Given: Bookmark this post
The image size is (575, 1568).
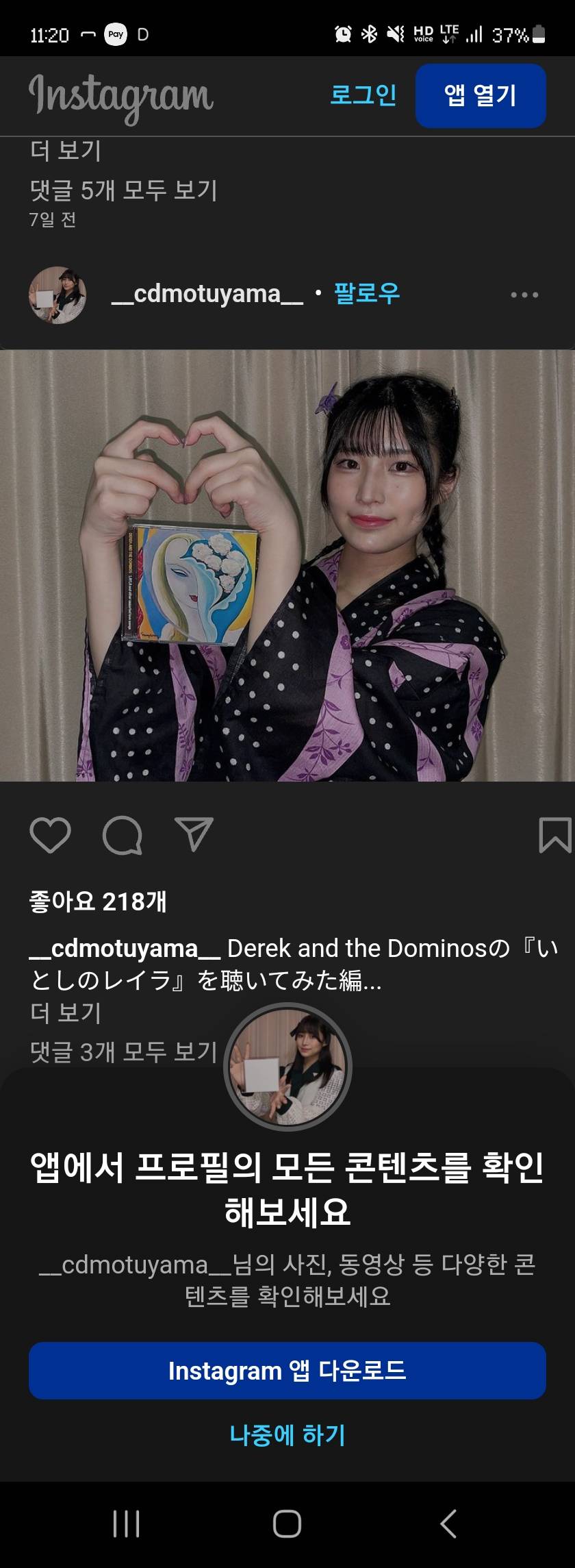Looking at the screenshot, I should point(554,835).
